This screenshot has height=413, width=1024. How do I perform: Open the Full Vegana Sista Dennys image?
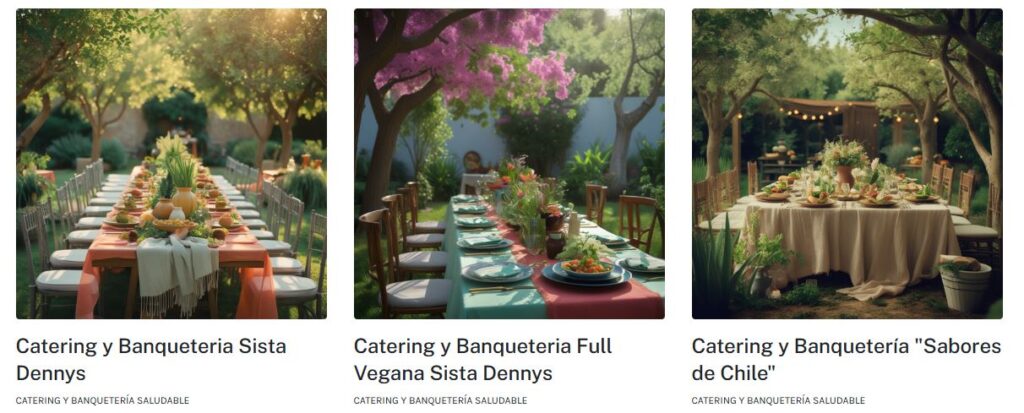click(x=509, y=164)
